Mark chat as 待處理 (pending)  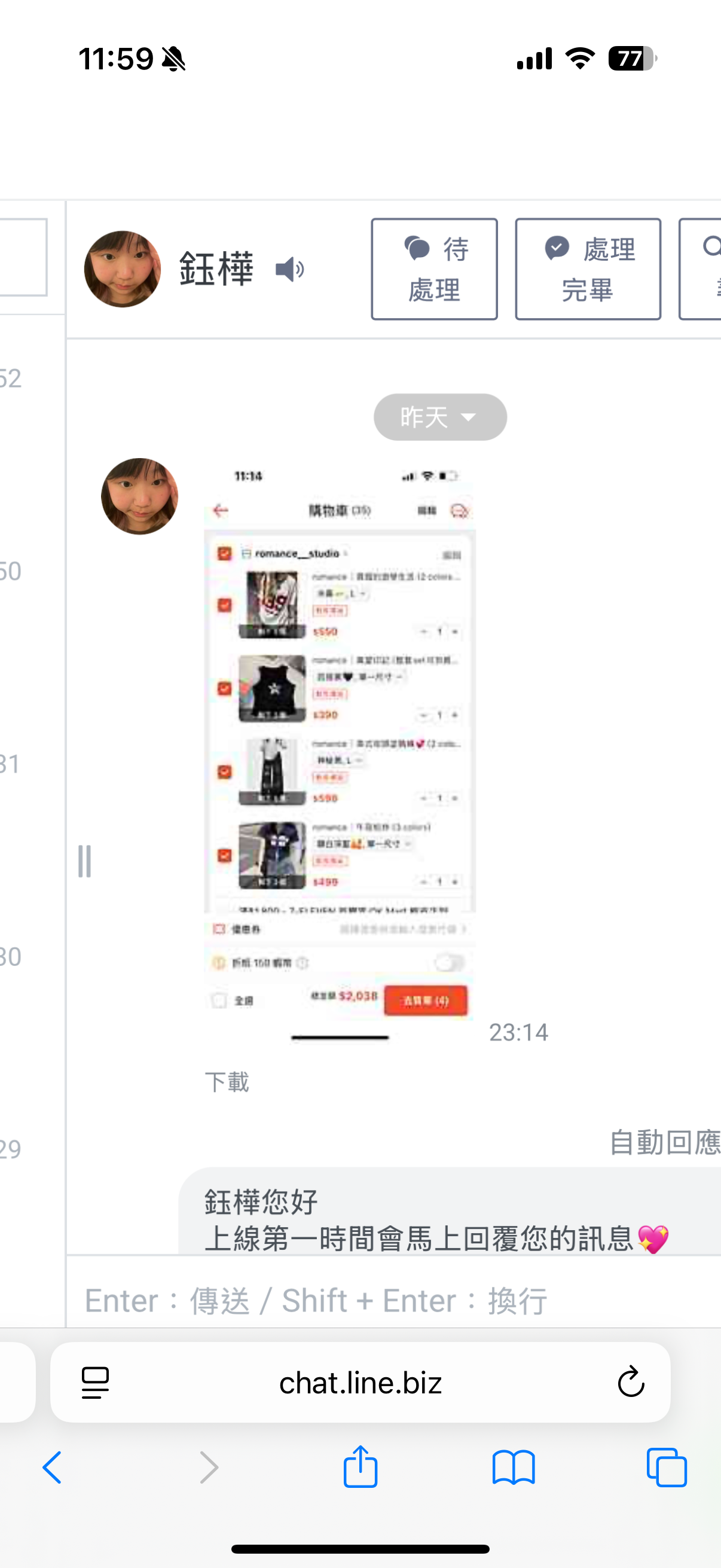434,269
